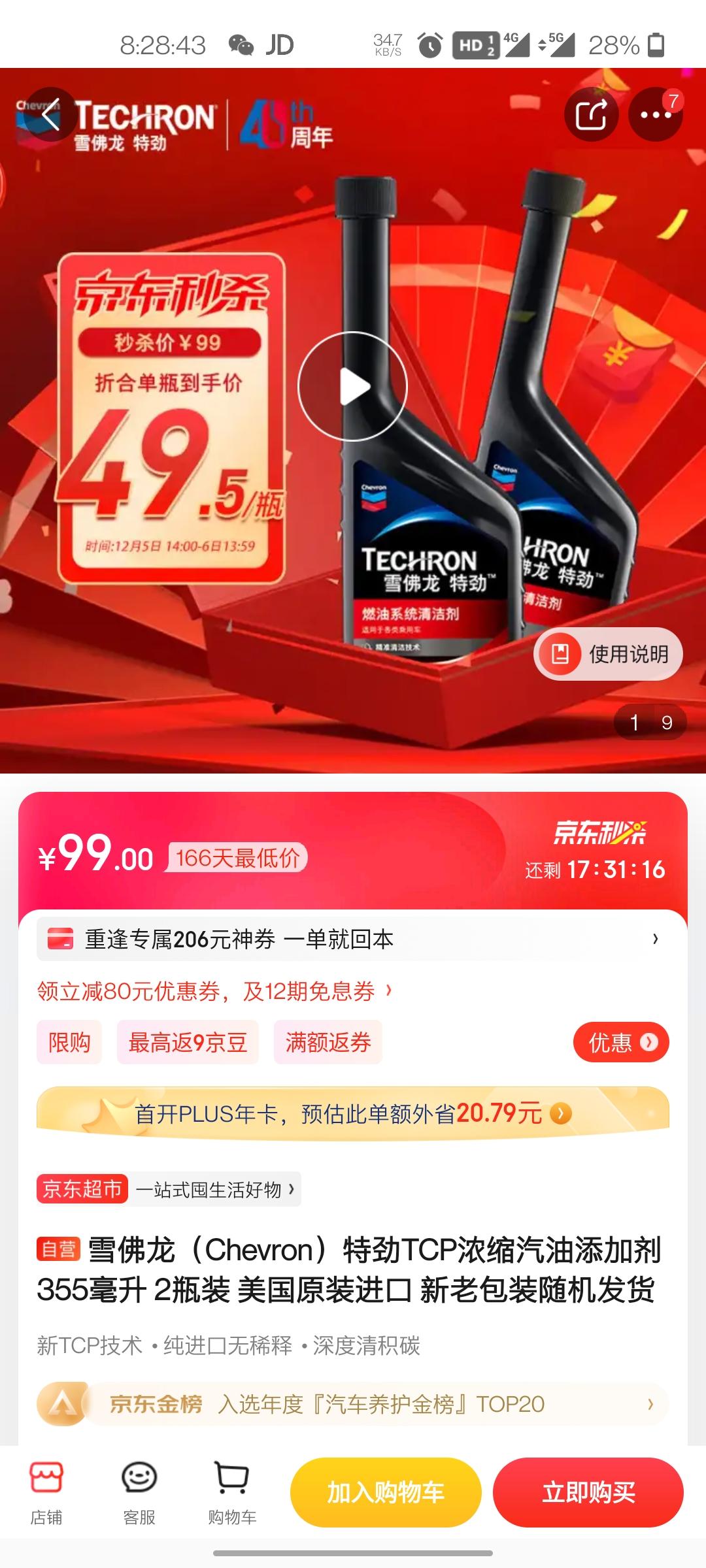The width and height of the screenshot is (706, 1568).
Task: Play the product video
Action: [x=352, y=386]
